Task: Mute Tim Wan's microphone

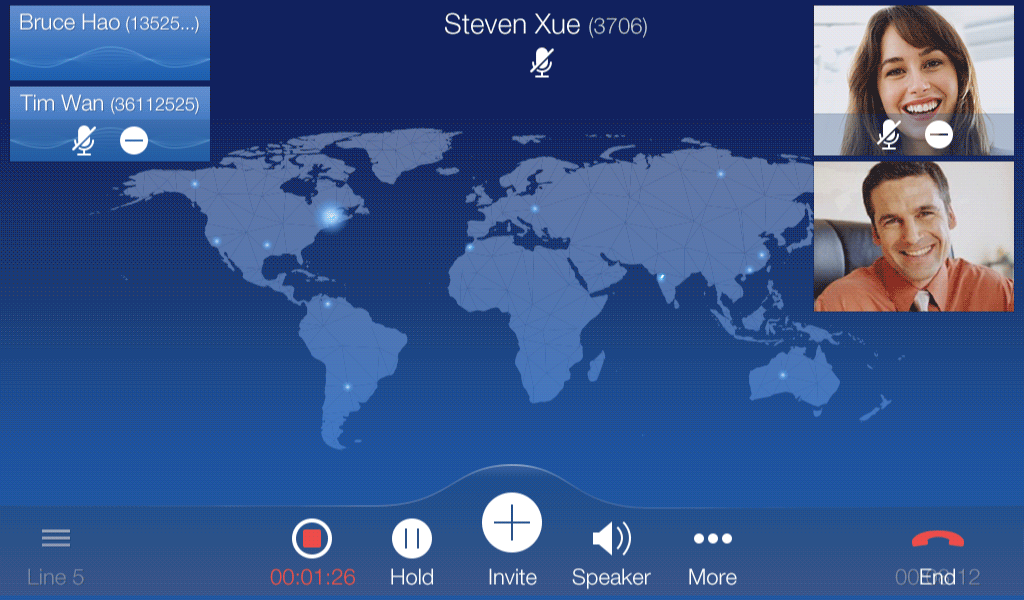Action: [84, 141]
